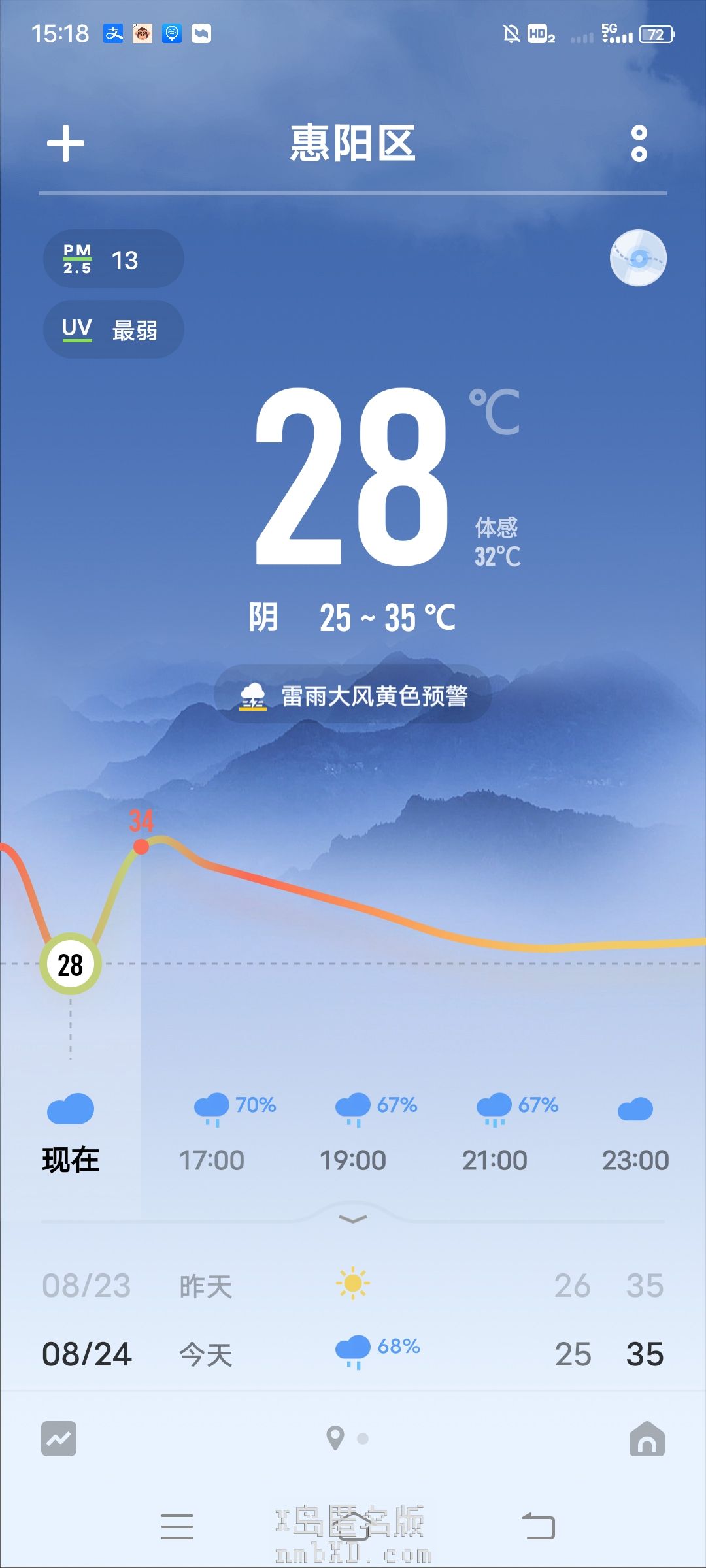Open the temperature trend chart icon
Viewport: 706px width, 1568px height.
pos(59,1439)
